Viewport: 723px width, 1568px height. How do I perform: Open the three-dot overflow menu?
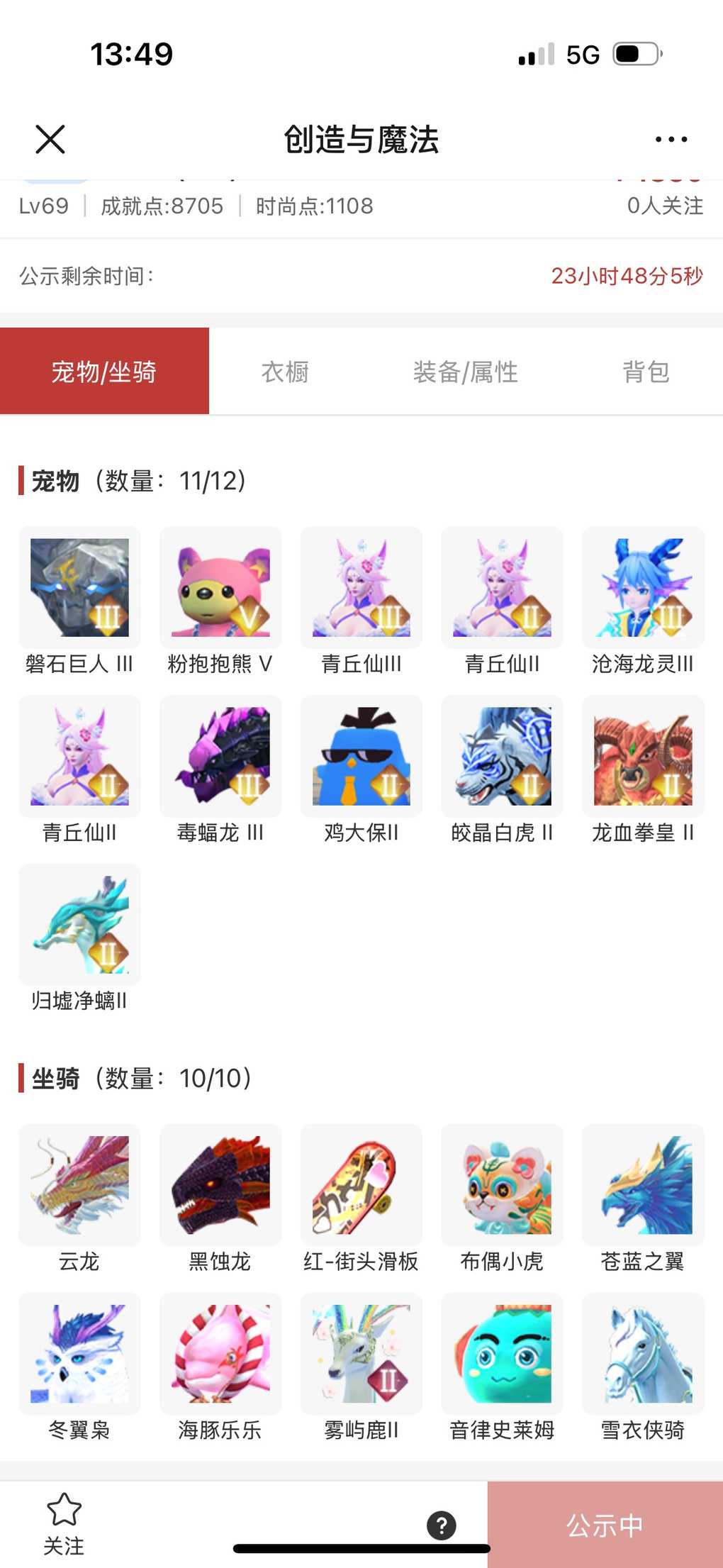pos(671,140)
